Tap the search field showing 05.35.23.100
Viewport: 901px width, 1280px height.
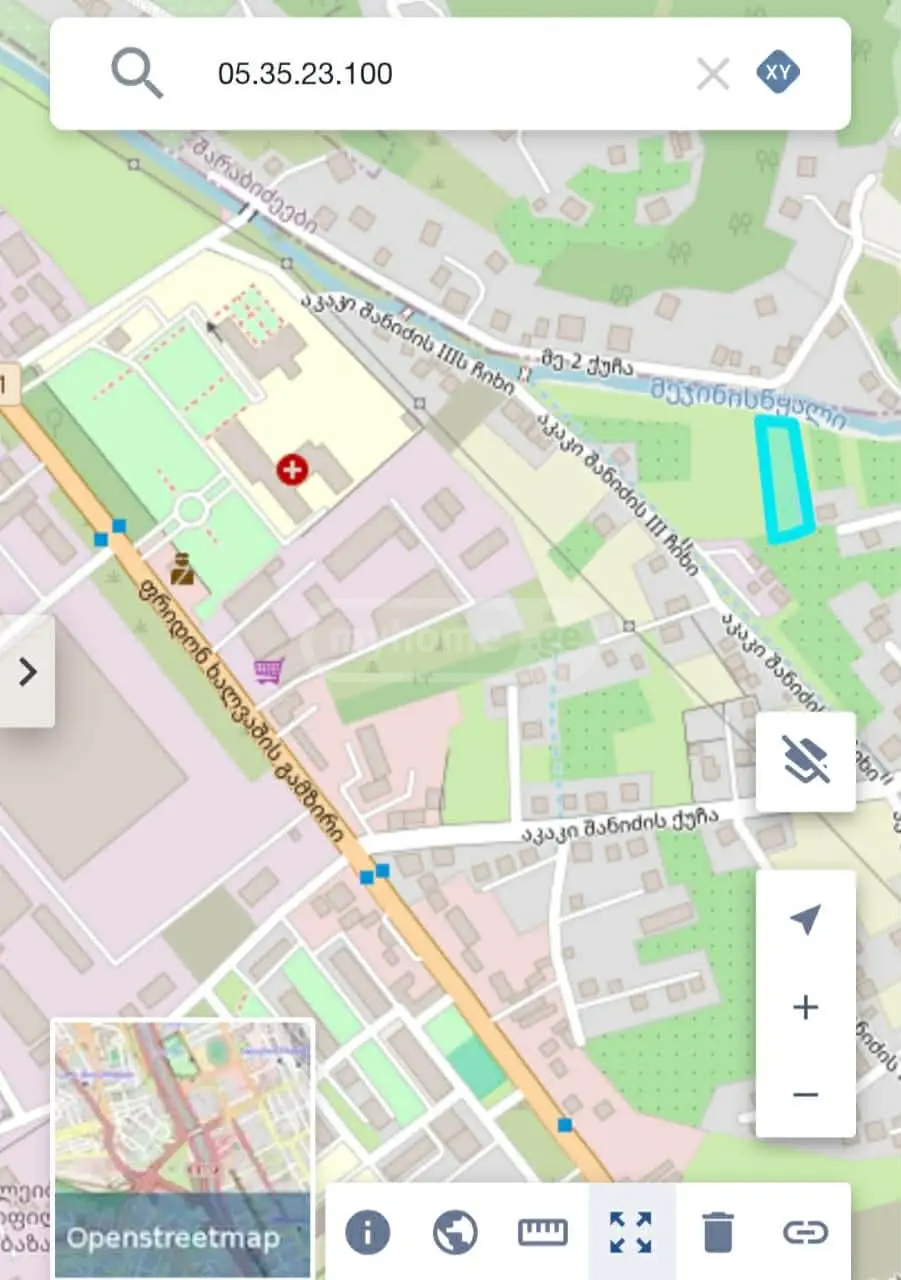420,74
